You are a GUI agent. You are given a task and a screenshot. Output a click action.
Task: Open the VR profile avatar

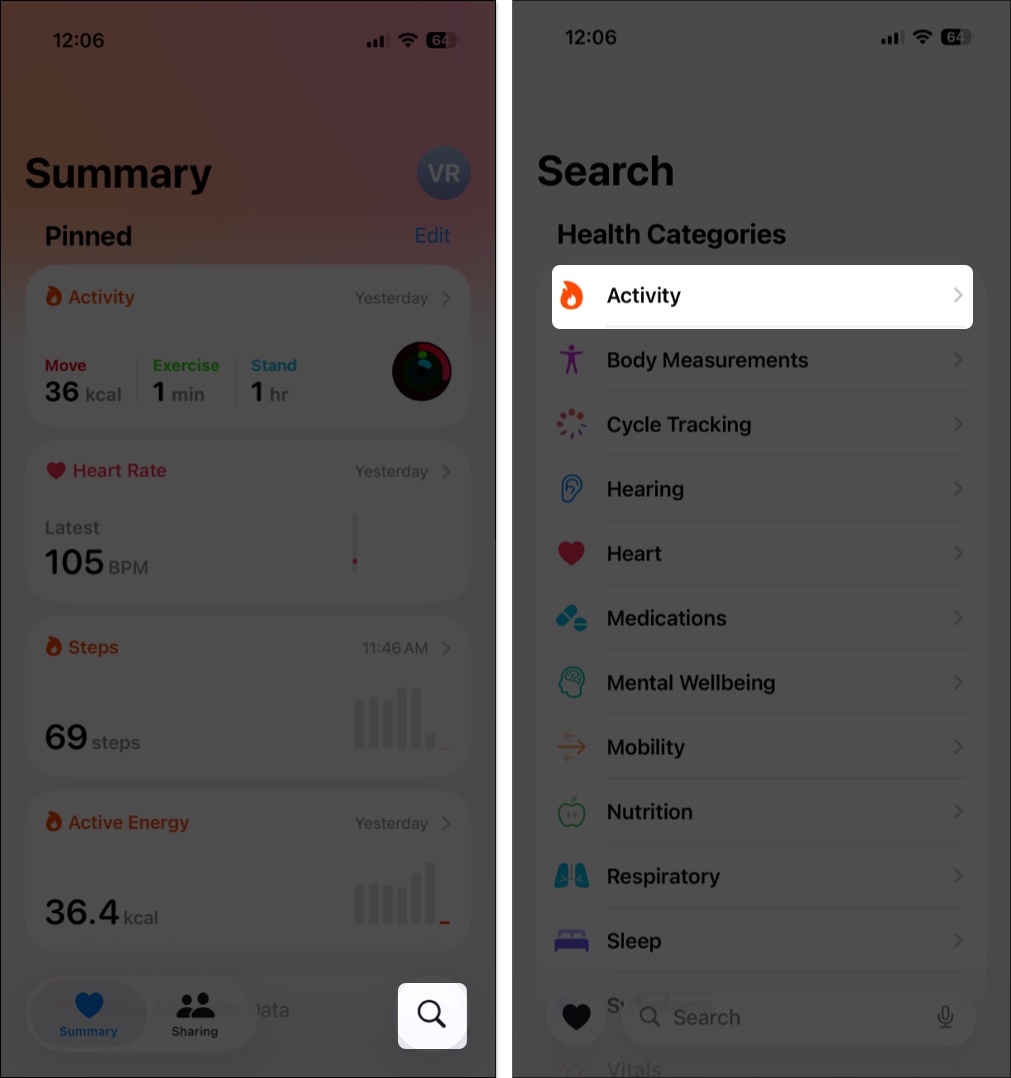[443, 174]
